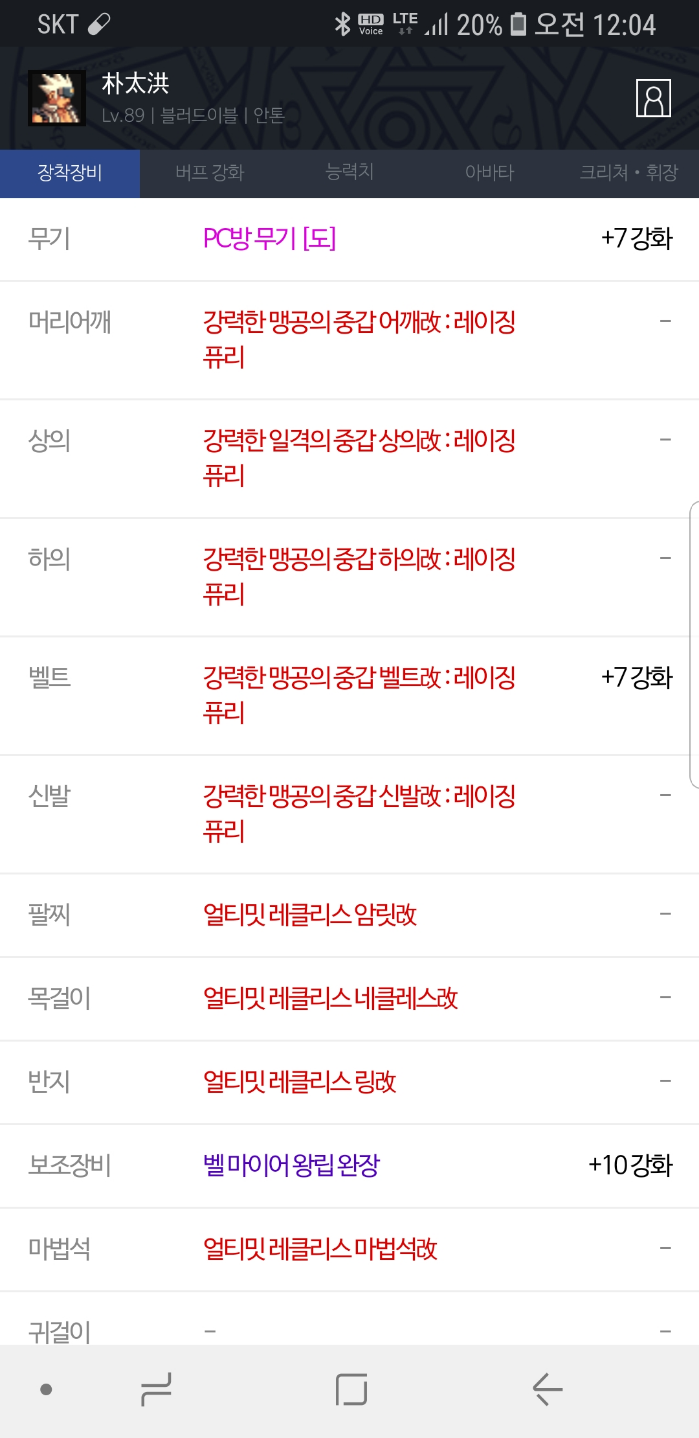Switch to the 능력치 tab

(x=349, y=173)
